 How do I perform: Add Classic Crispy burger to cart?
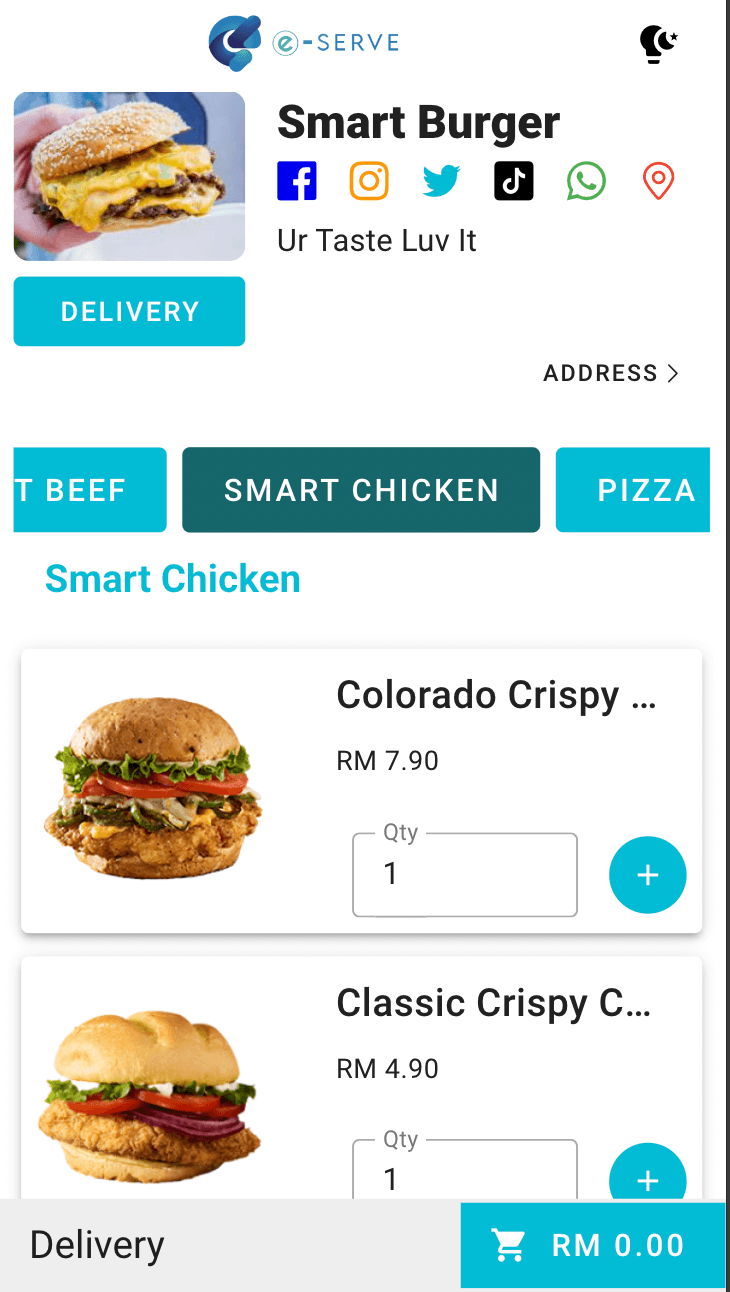(647, 1178)
